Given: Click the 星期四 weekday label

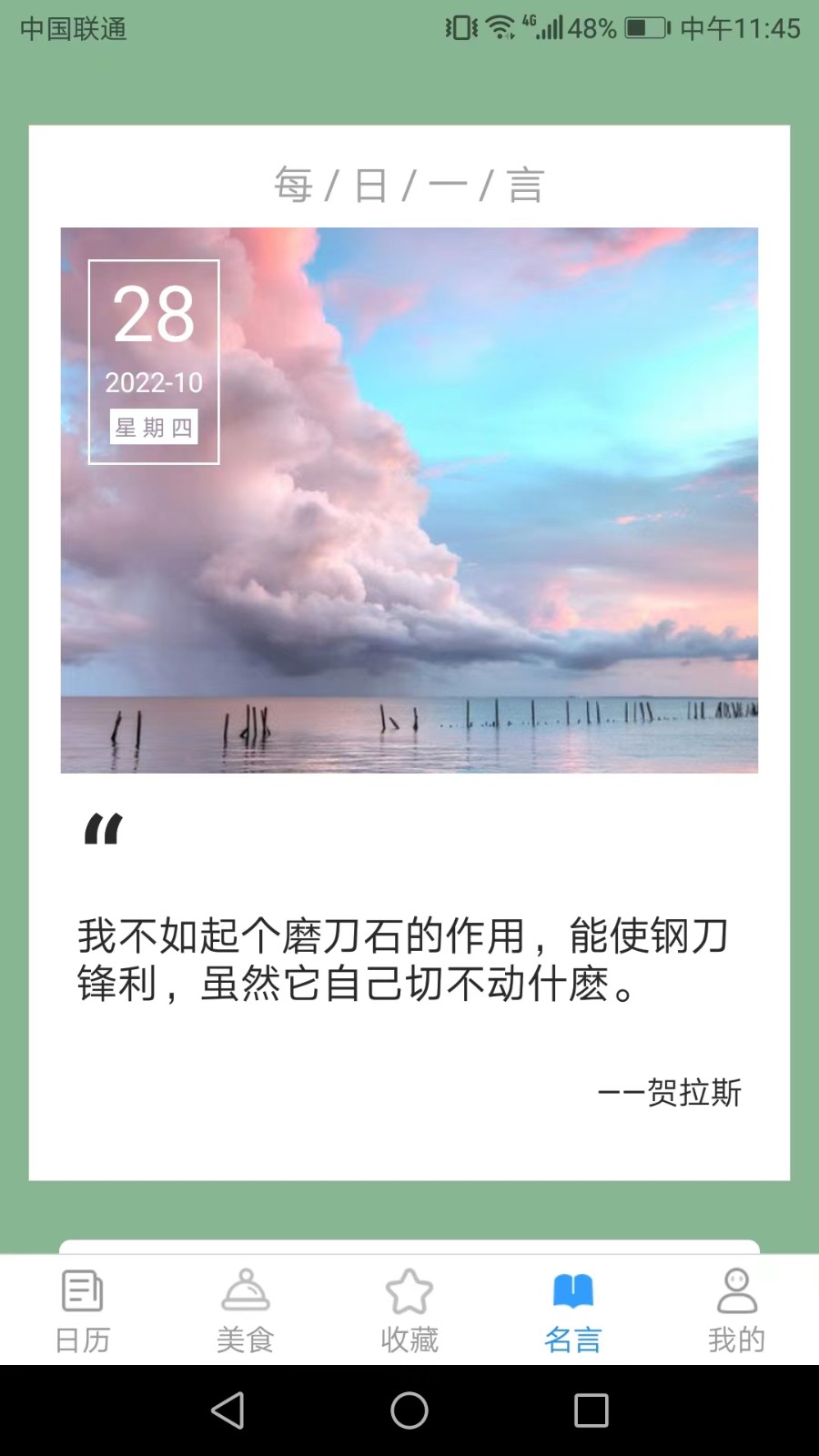Looking at the screenshot, I should [153, 427].
